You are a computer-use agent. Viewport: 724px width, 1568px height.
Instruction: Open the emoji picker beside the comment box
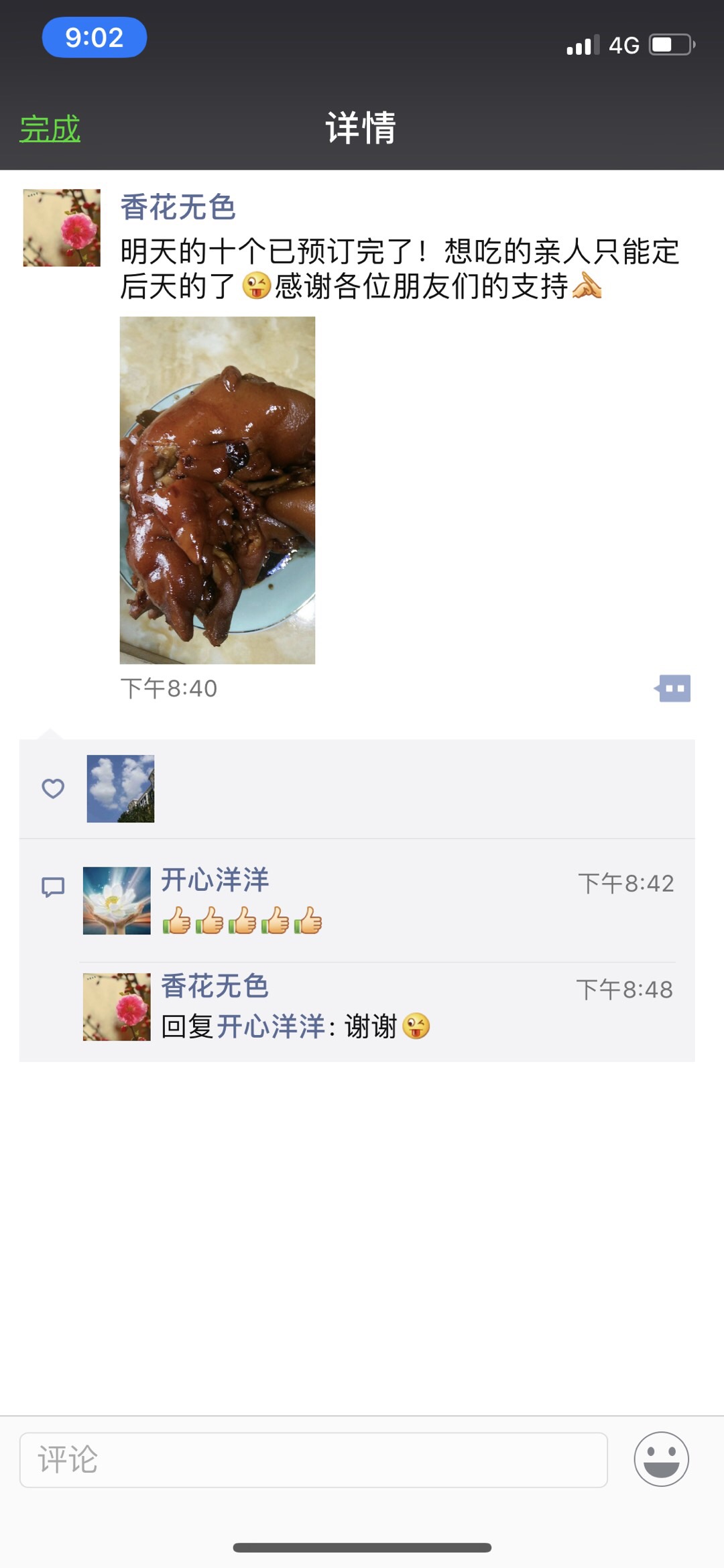click(661, 1459)
